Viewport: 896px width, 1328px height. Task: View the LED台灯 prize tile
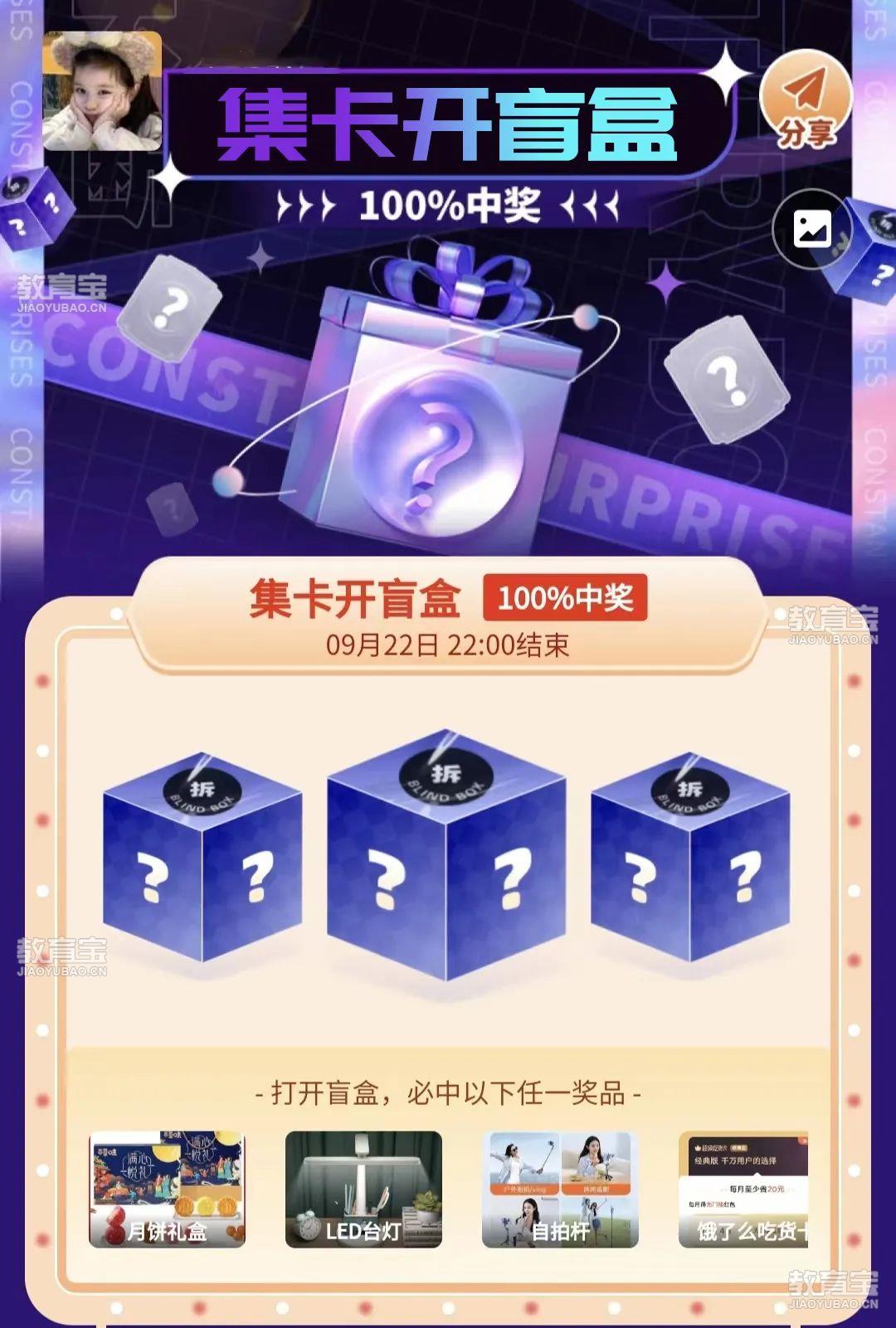[x=363, y=1189]
